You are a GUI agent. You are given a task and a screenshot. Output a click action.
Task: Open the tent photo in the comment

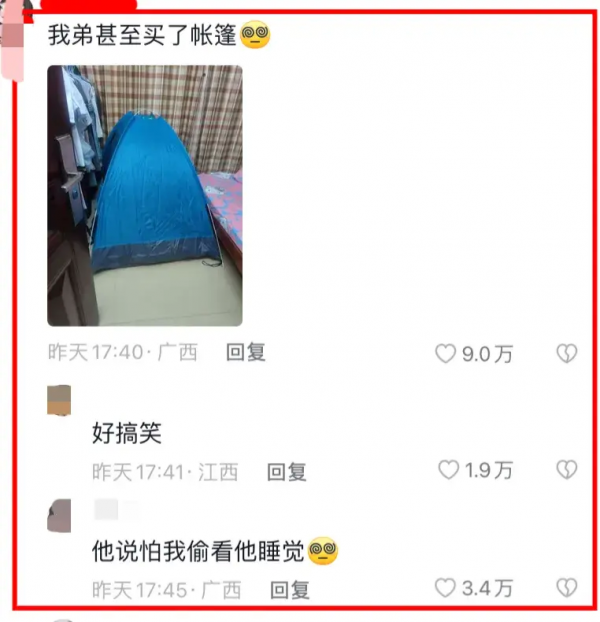tap(145, 195)
